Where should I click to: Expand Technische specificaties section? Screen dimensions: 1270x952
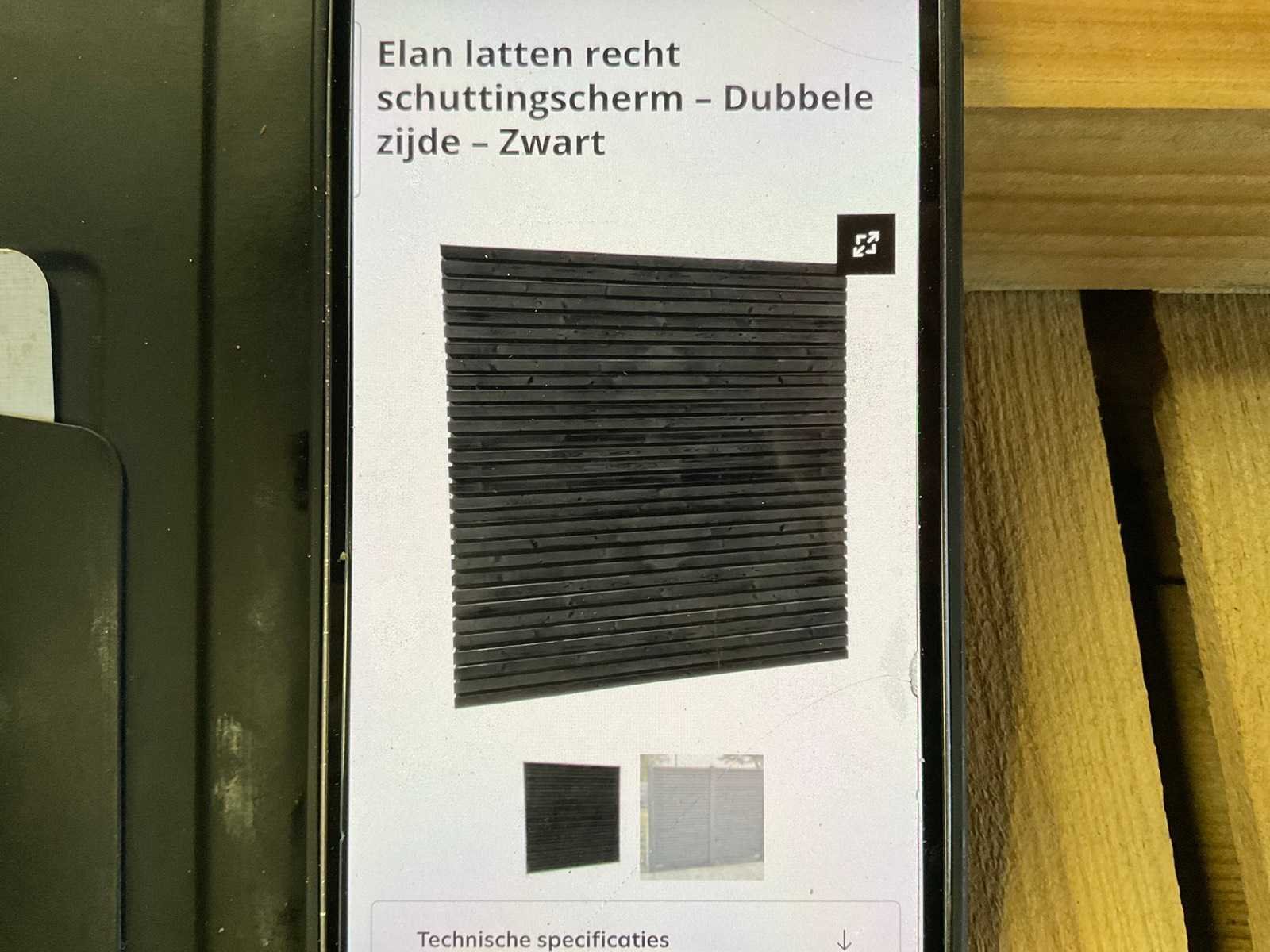tap(844, 941)
